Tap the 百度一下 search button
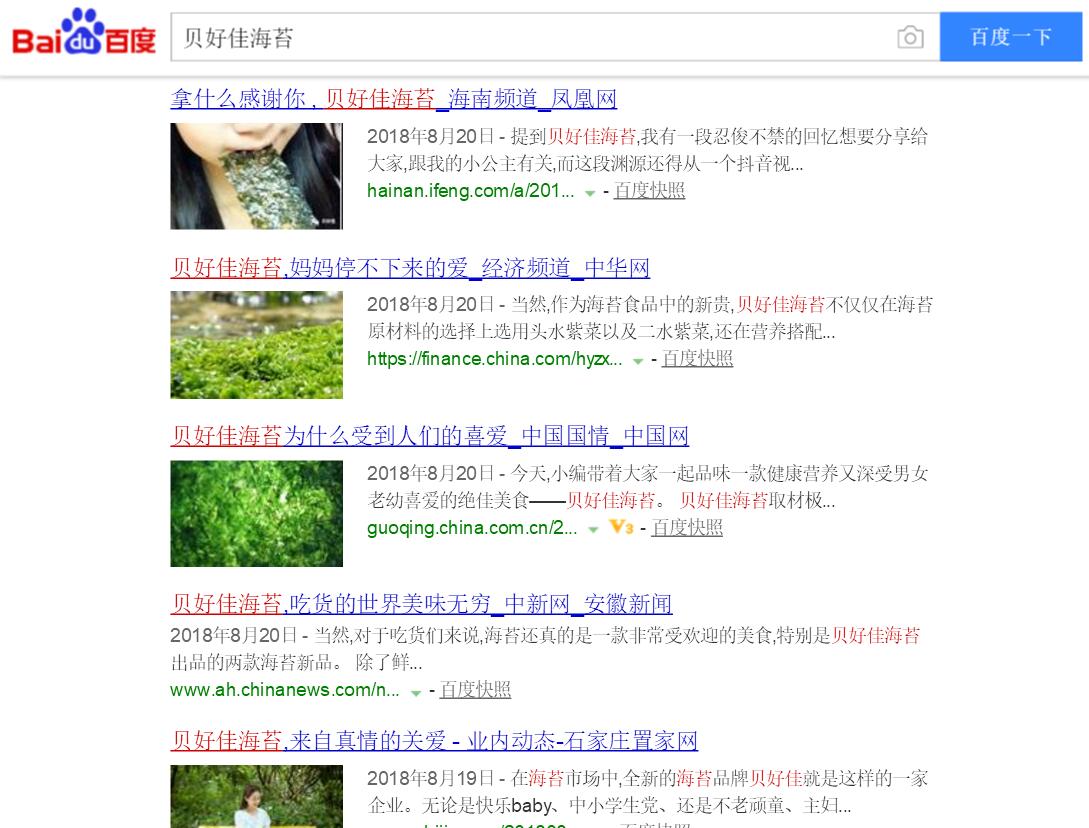This screenshot has width=1089, height=828. [1011, 38]
